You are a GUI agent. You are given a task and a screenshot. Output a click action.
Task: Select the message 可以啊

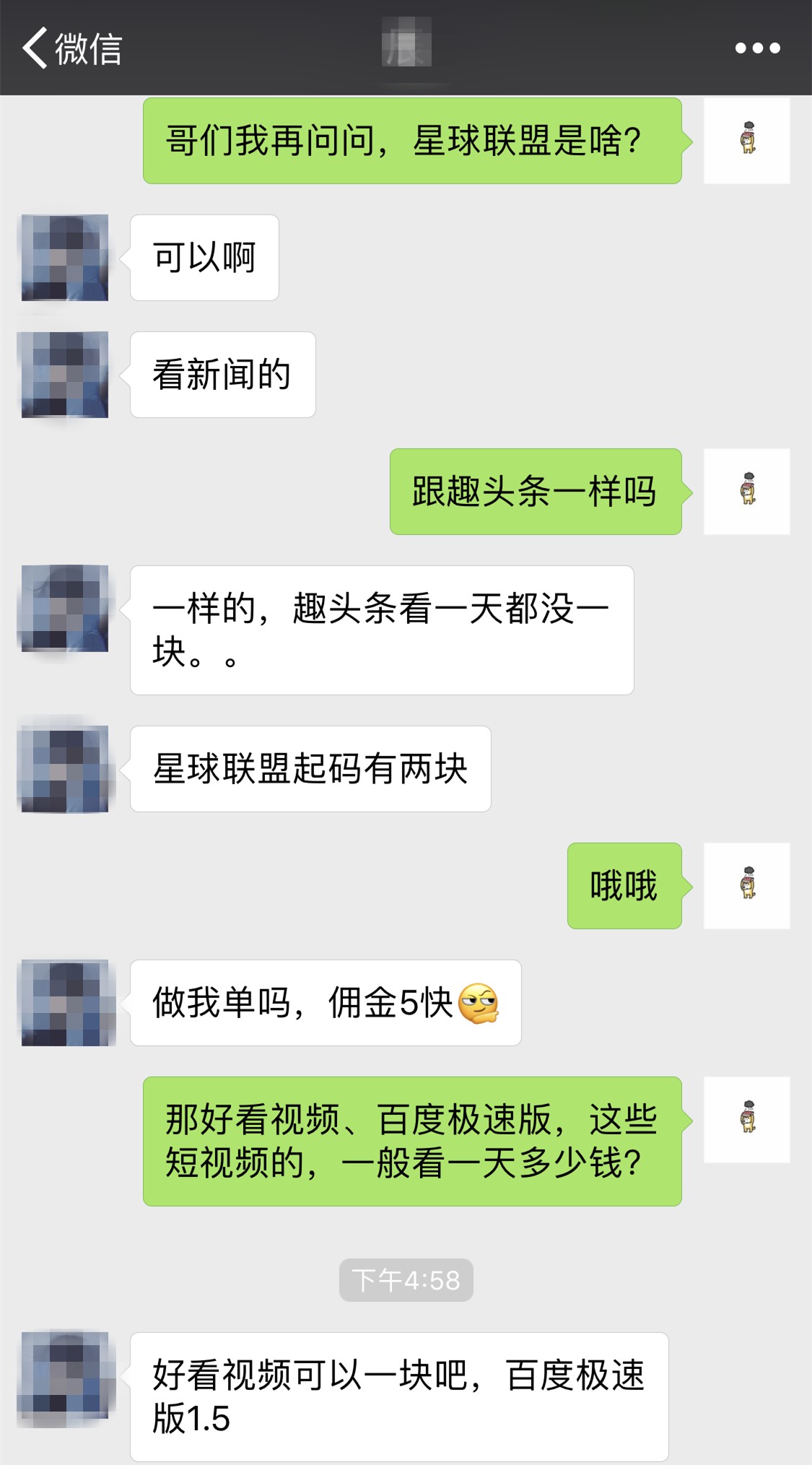(x=204, y=256)
